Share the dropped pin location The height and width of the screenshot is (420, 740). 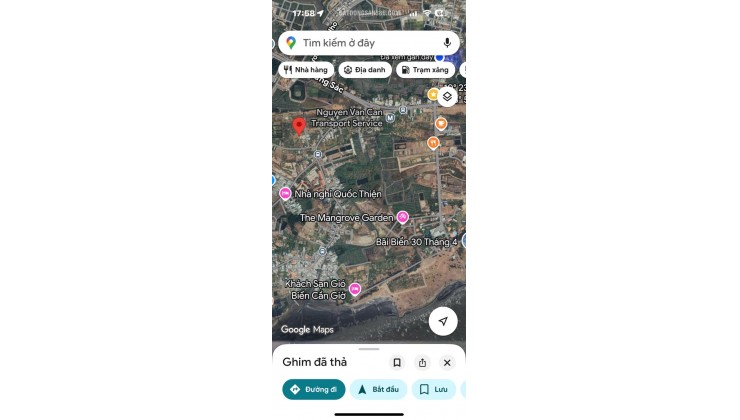tap(422, 362)
